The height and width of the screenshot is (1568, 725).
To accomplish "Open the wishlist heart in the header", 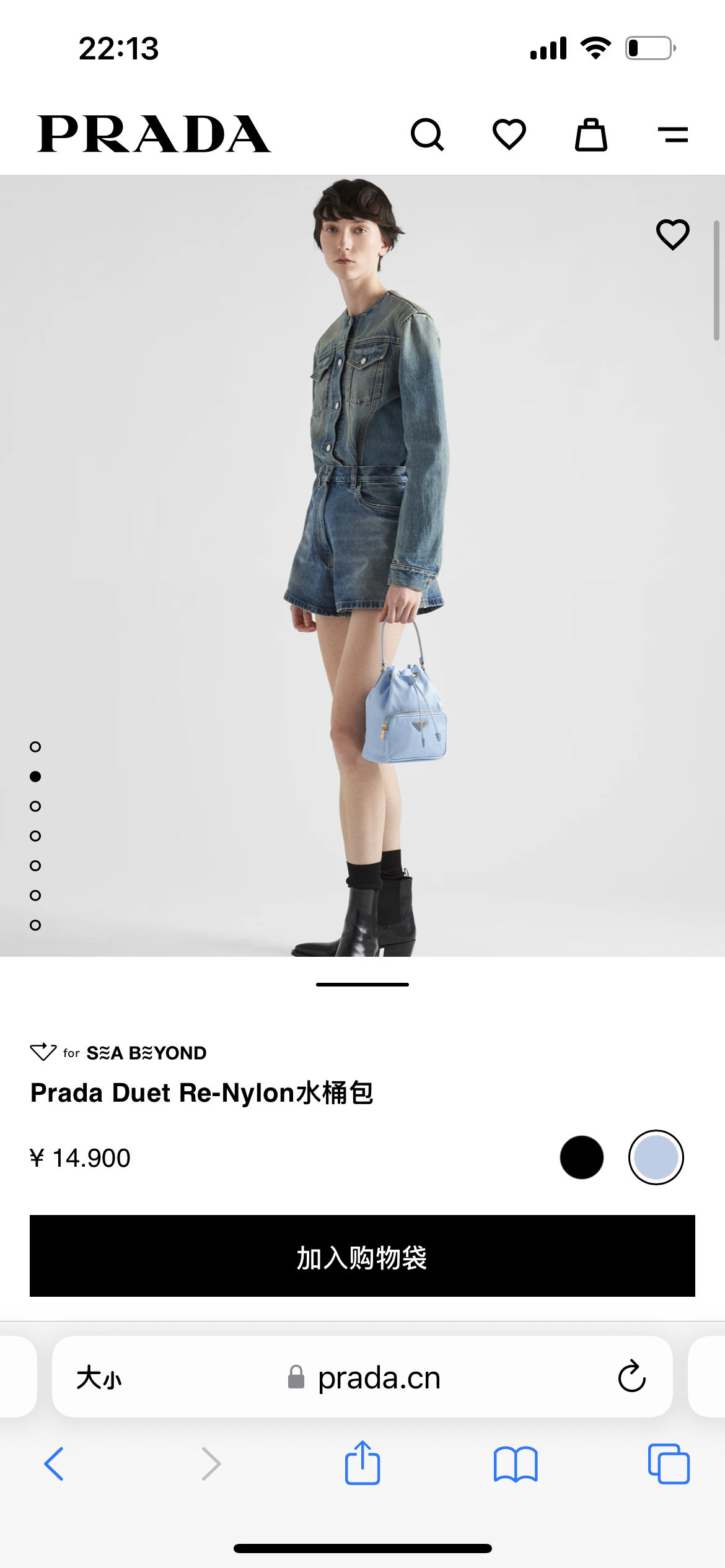I will click(x=509, y=134).
